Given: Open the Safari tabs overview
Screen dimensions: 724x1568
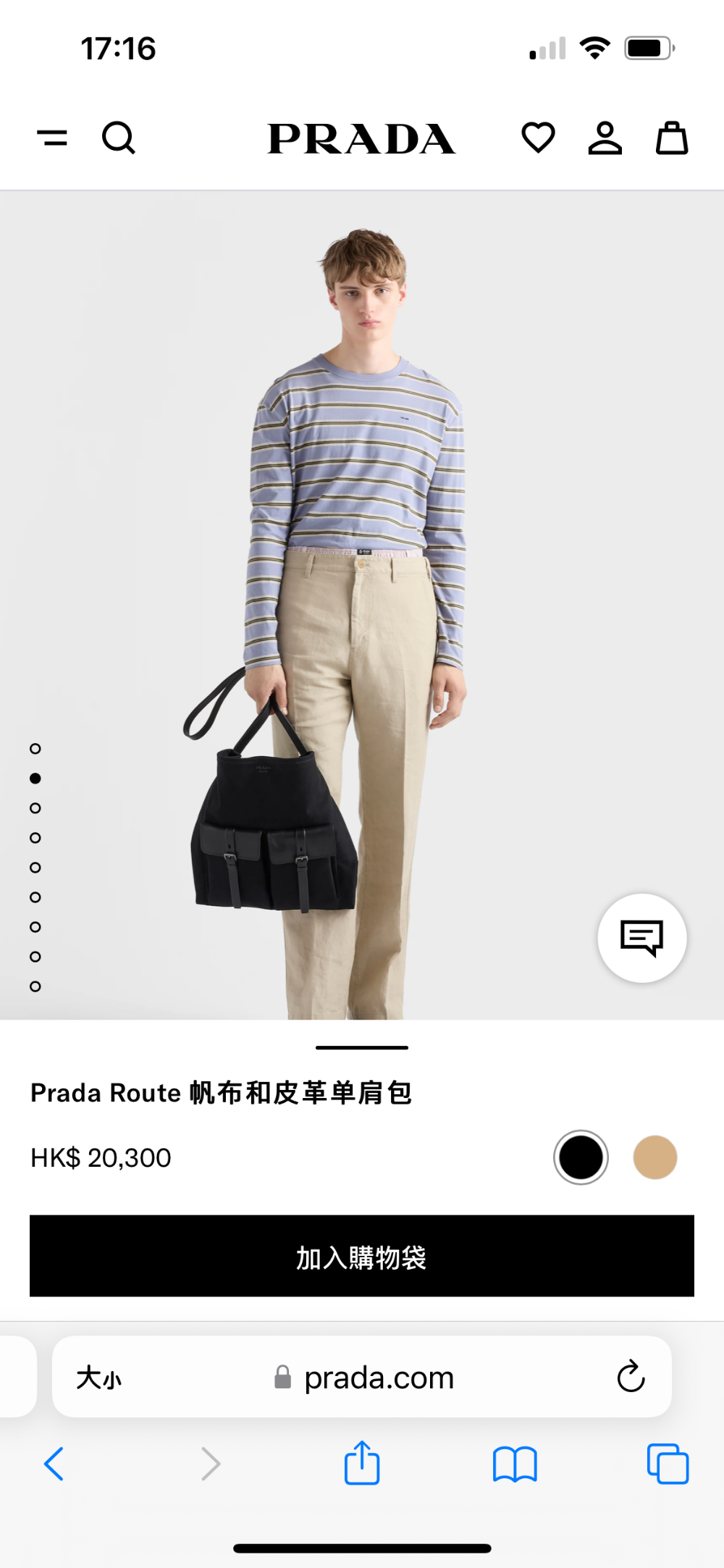Looking at the screenshot, I should click(668, 1464).
